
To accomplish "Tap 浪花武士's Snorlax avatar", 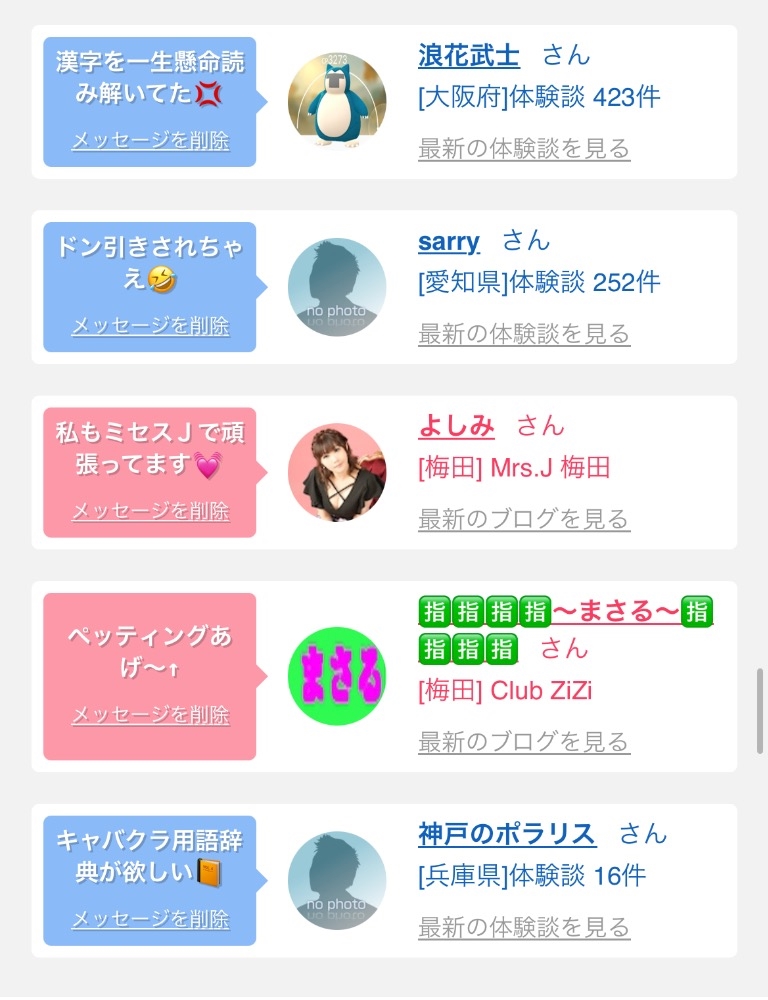I will [337, 101].
